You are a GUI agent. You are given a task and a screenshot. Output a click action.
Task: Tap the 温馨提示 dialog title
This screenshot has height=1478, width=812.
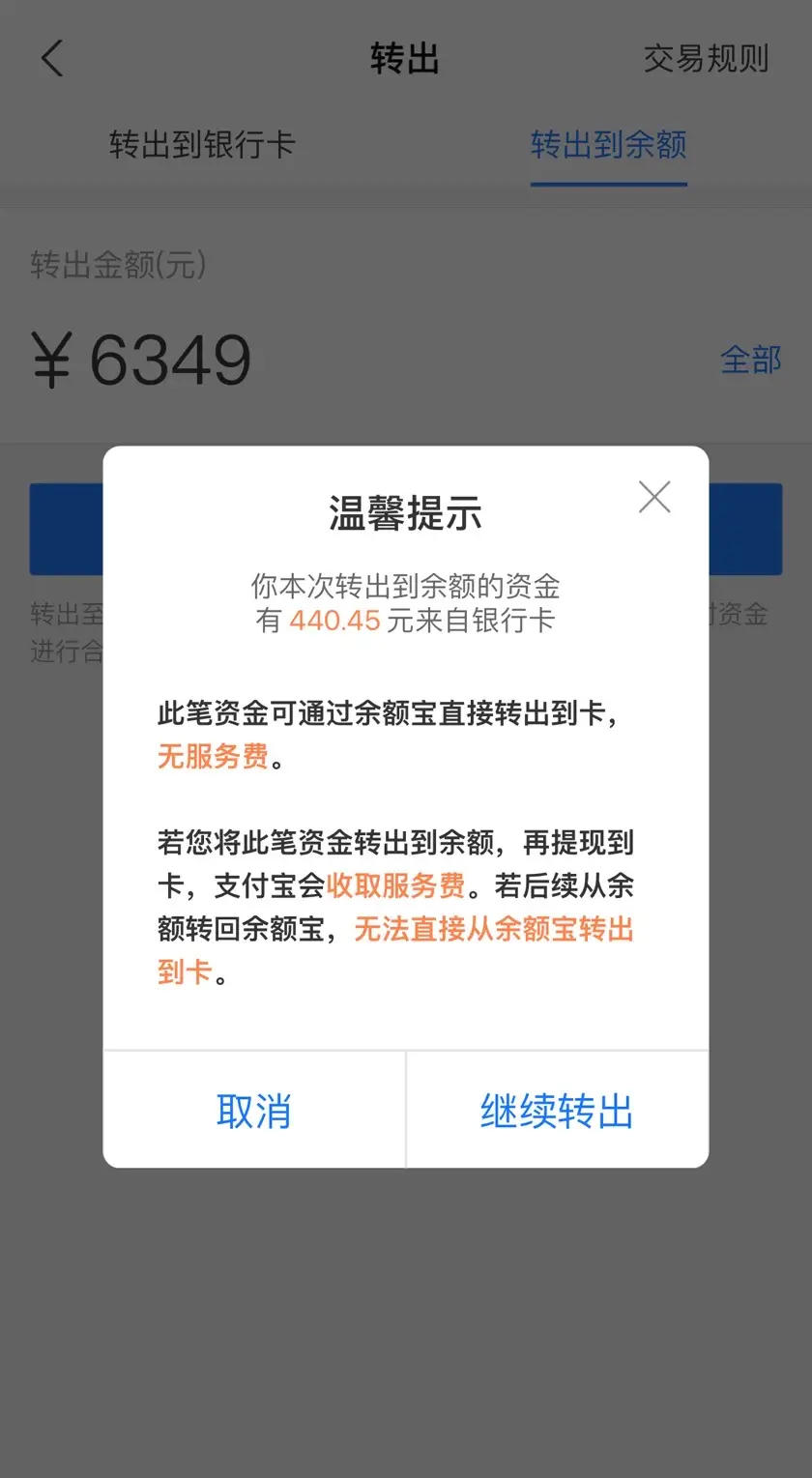406,513
